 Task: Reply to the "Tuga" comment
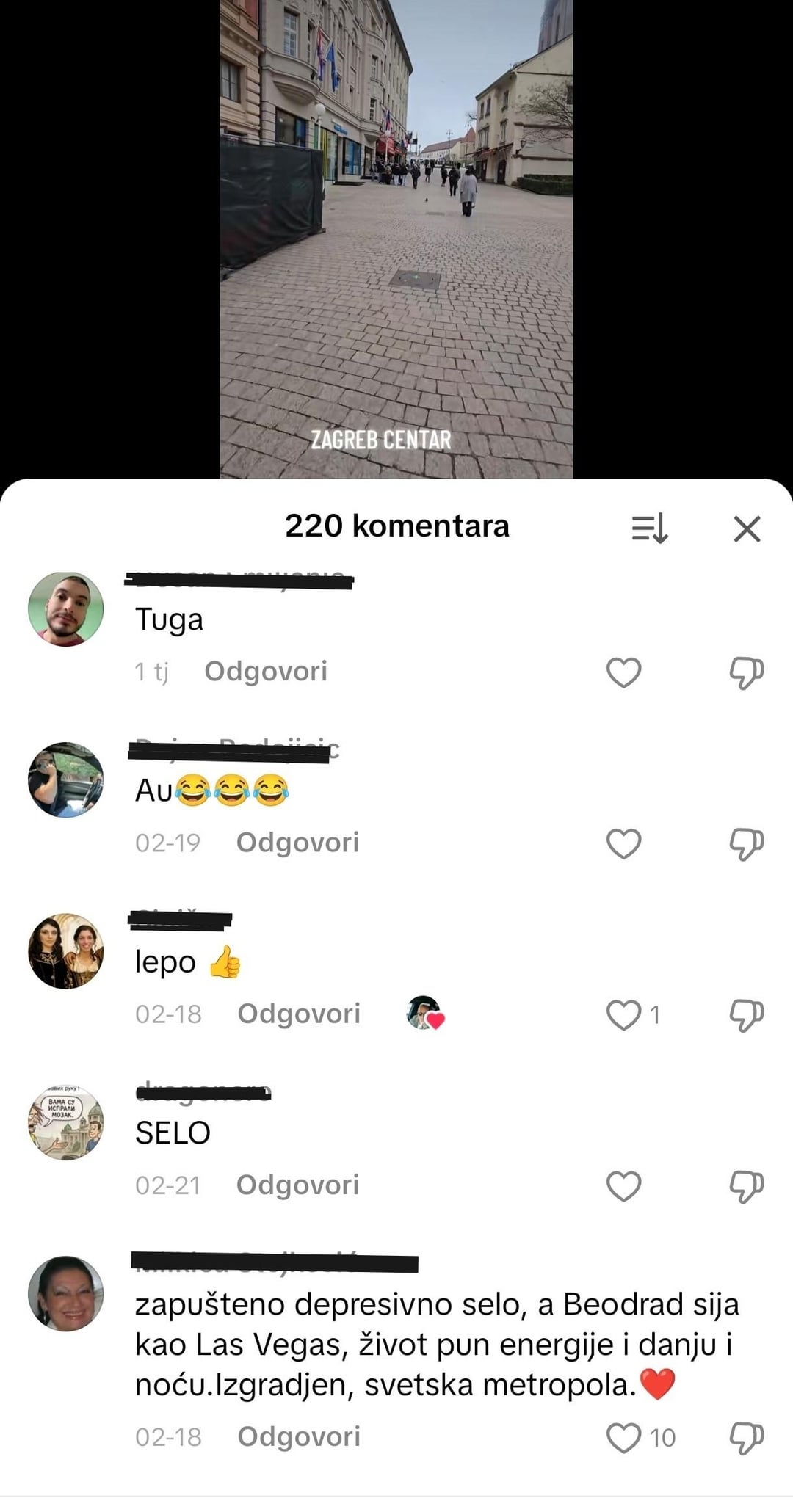266,672
